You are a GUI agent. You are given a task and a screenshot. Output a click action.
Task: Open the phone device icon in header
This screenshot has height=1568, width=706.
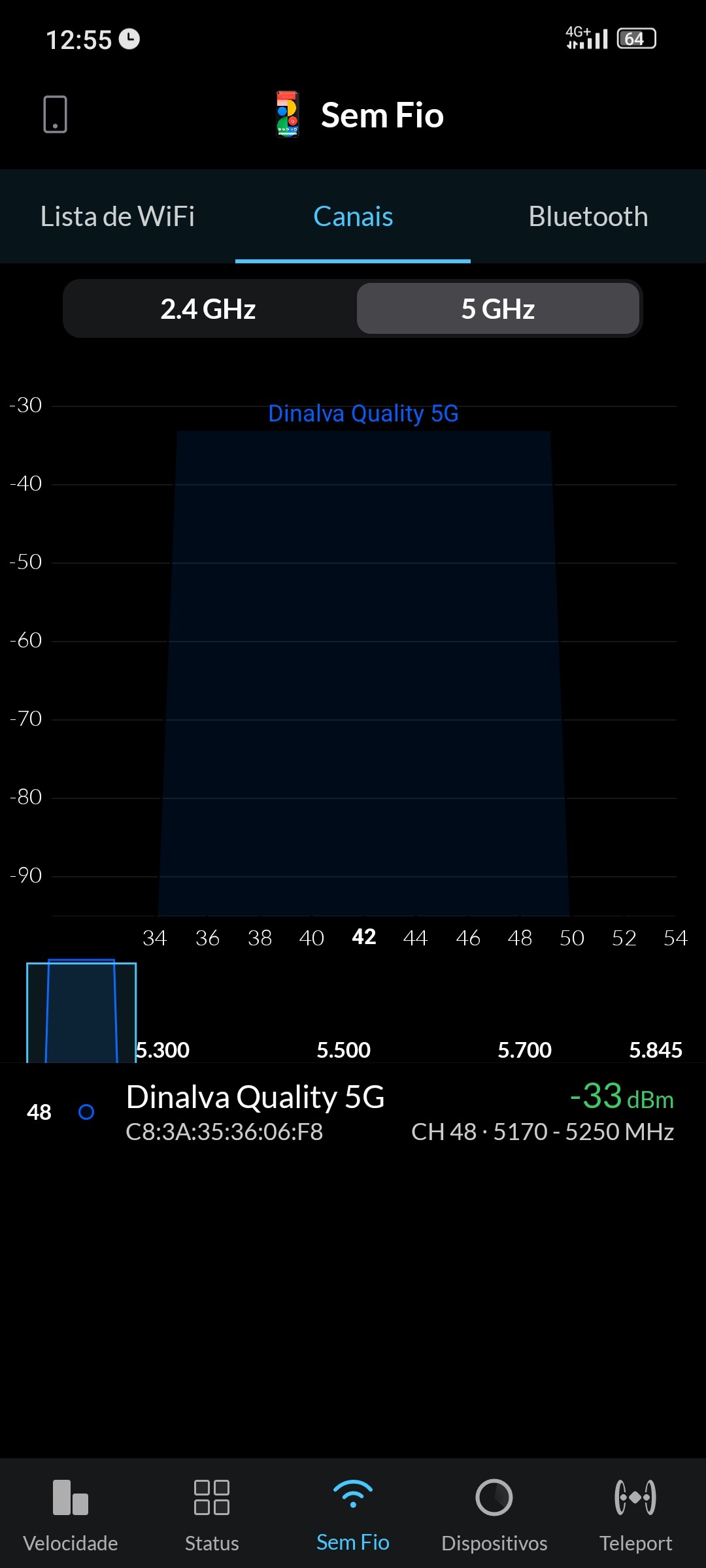[55, 114]
